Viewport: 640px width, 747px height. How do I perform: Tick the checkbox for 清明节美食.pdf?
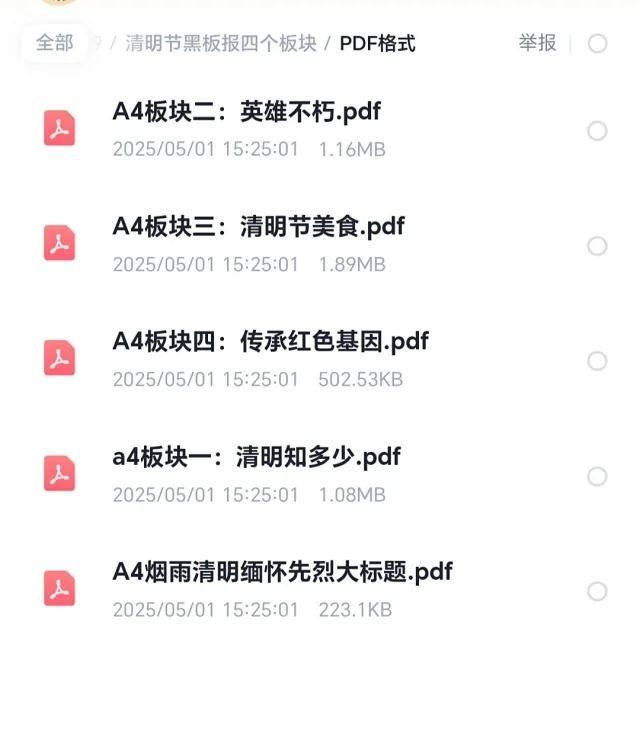597,246
